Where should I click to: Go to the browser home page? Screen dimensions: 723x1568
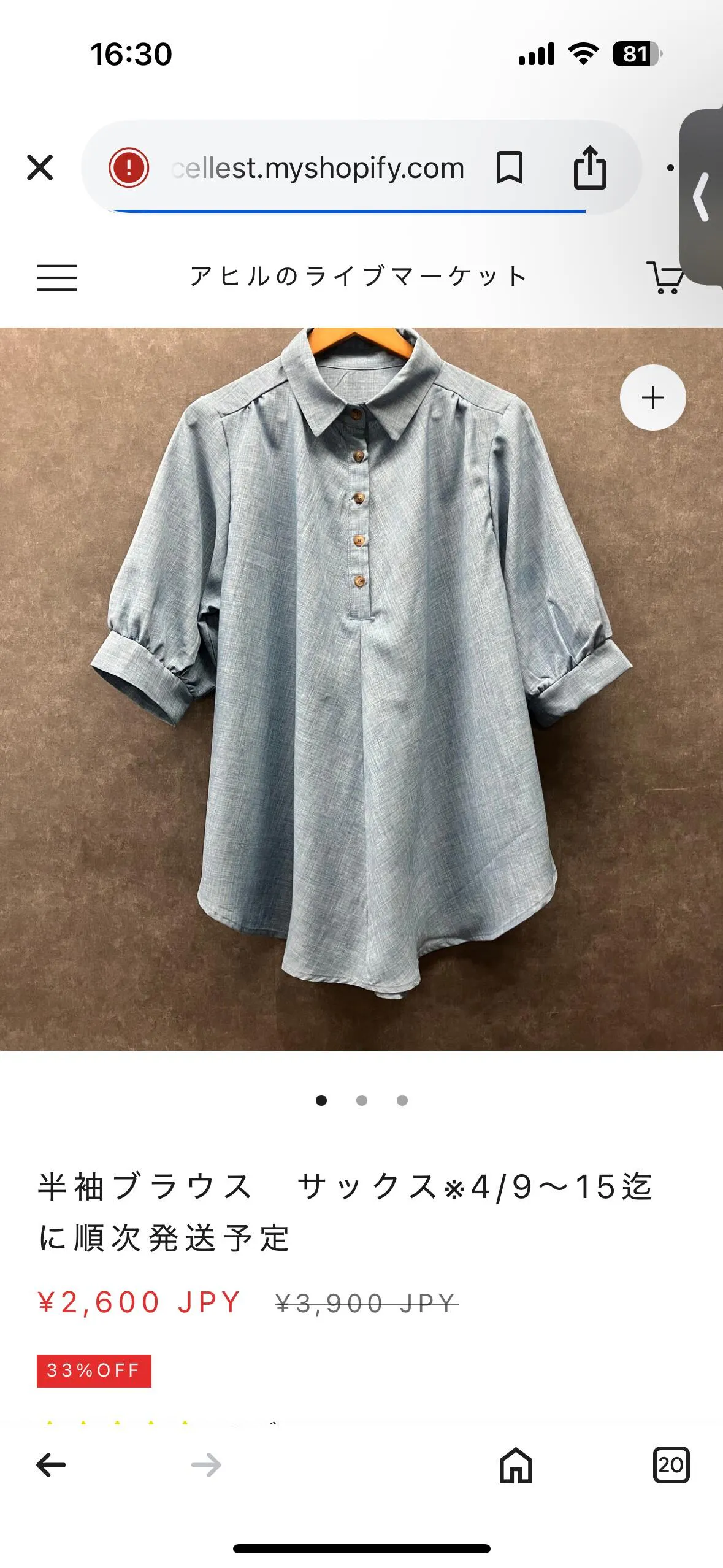[x=516, y=1465]
